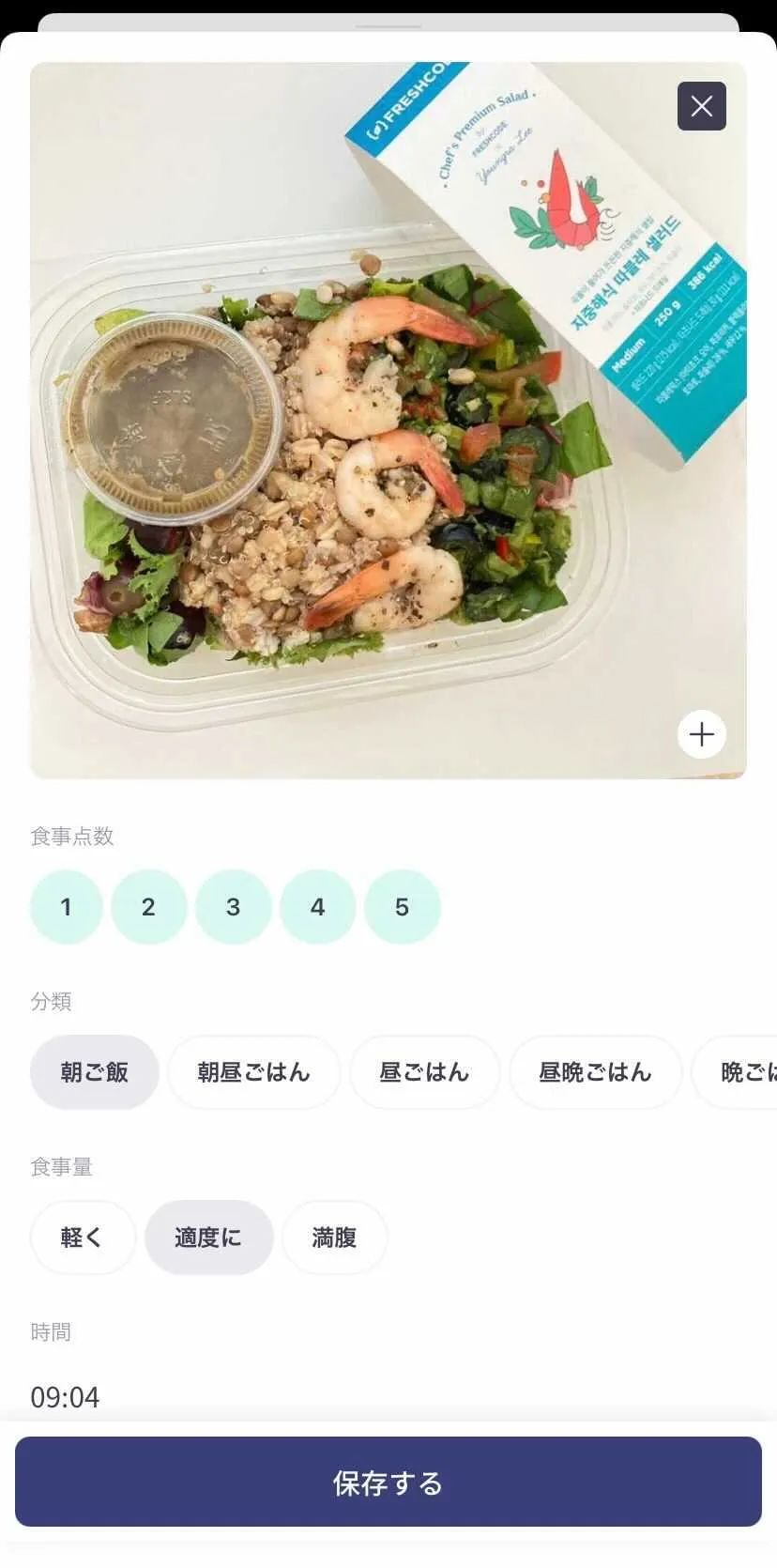Edit the 09:04 meal time
777x1568 pixels.
point(65,1397)
